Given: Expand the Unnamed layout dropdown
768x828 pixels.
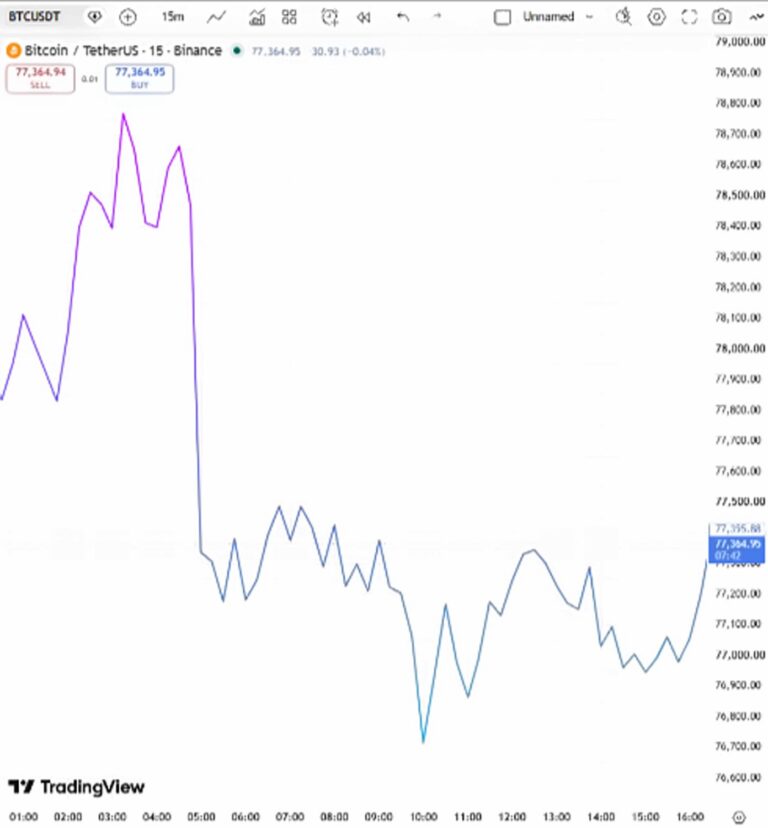Looking at the screenshot, I should (x=557, y=17).
